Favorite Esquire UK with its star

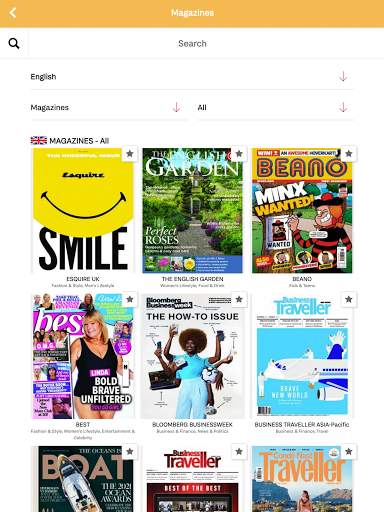point(130,154)
